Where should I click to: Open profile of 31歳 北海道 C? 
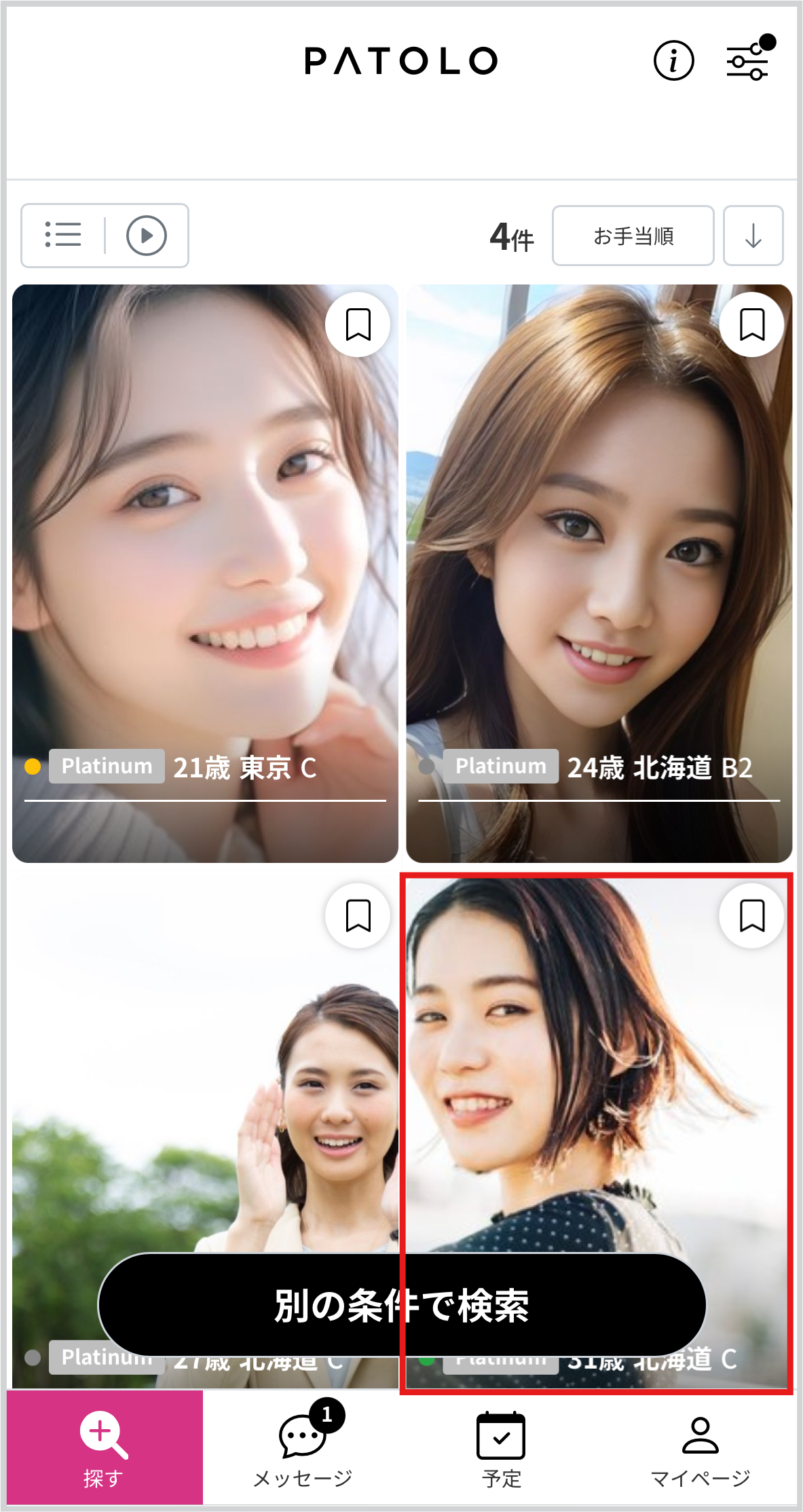tap(597, 1086)
